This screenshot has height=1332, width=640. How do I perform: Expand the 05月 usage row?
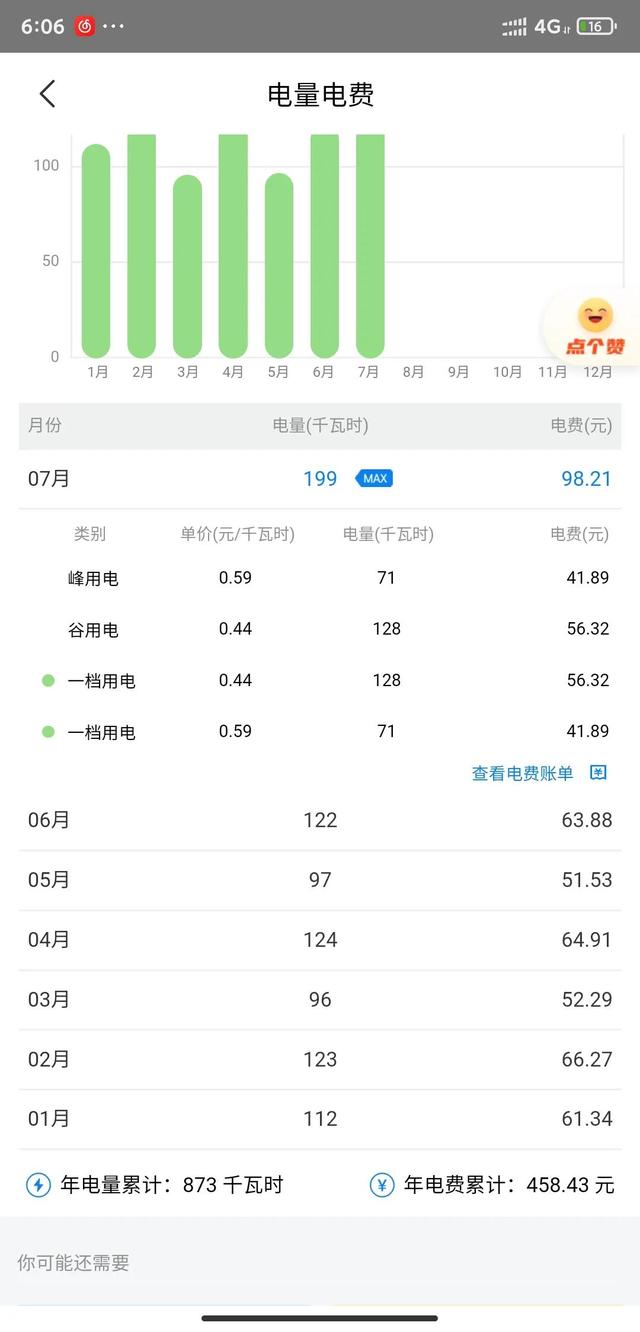click(320, 880)
